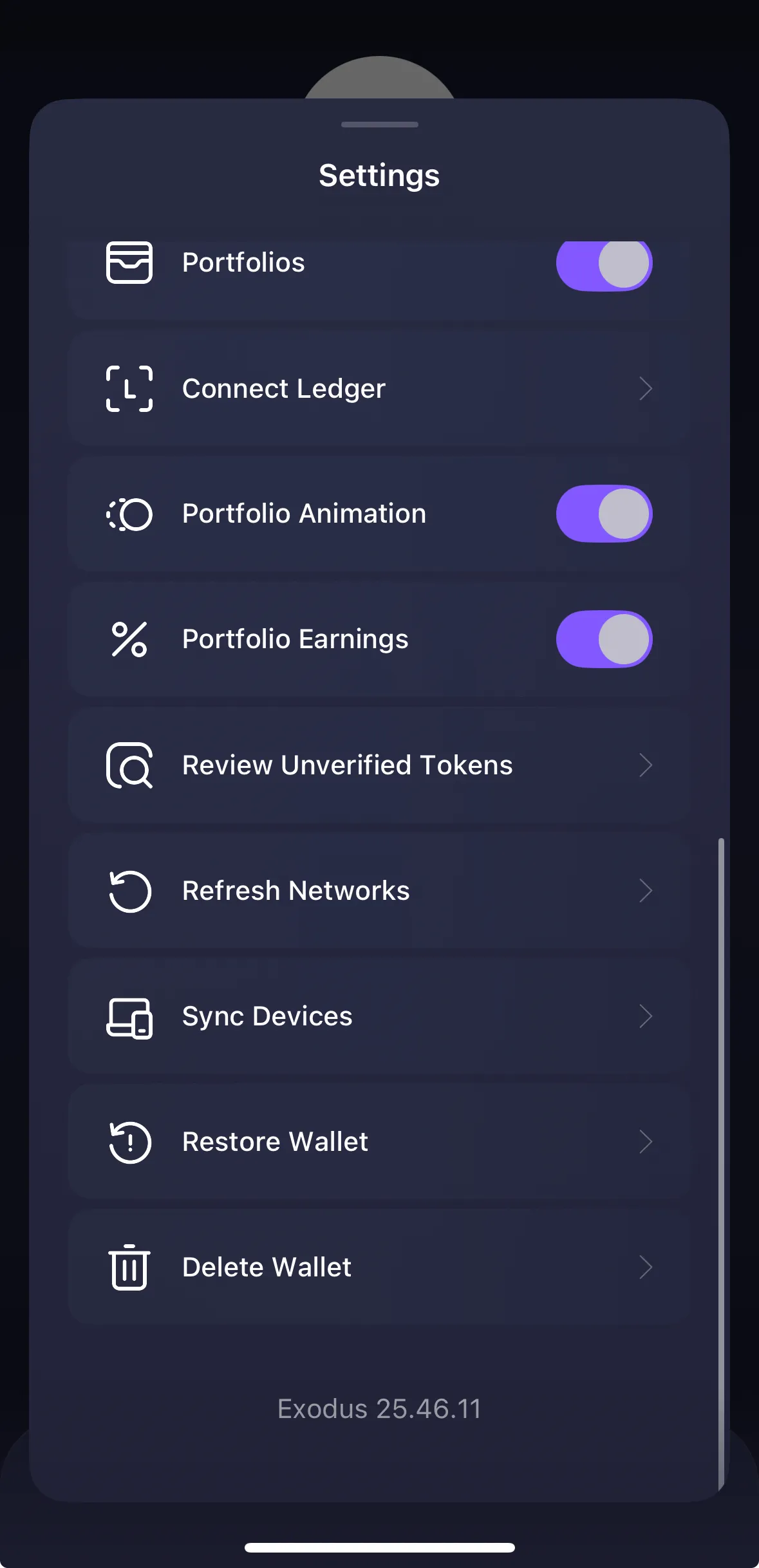Toggle the Portfolios switch
The image size is (759, 1568).
click(x=604, y=264)
